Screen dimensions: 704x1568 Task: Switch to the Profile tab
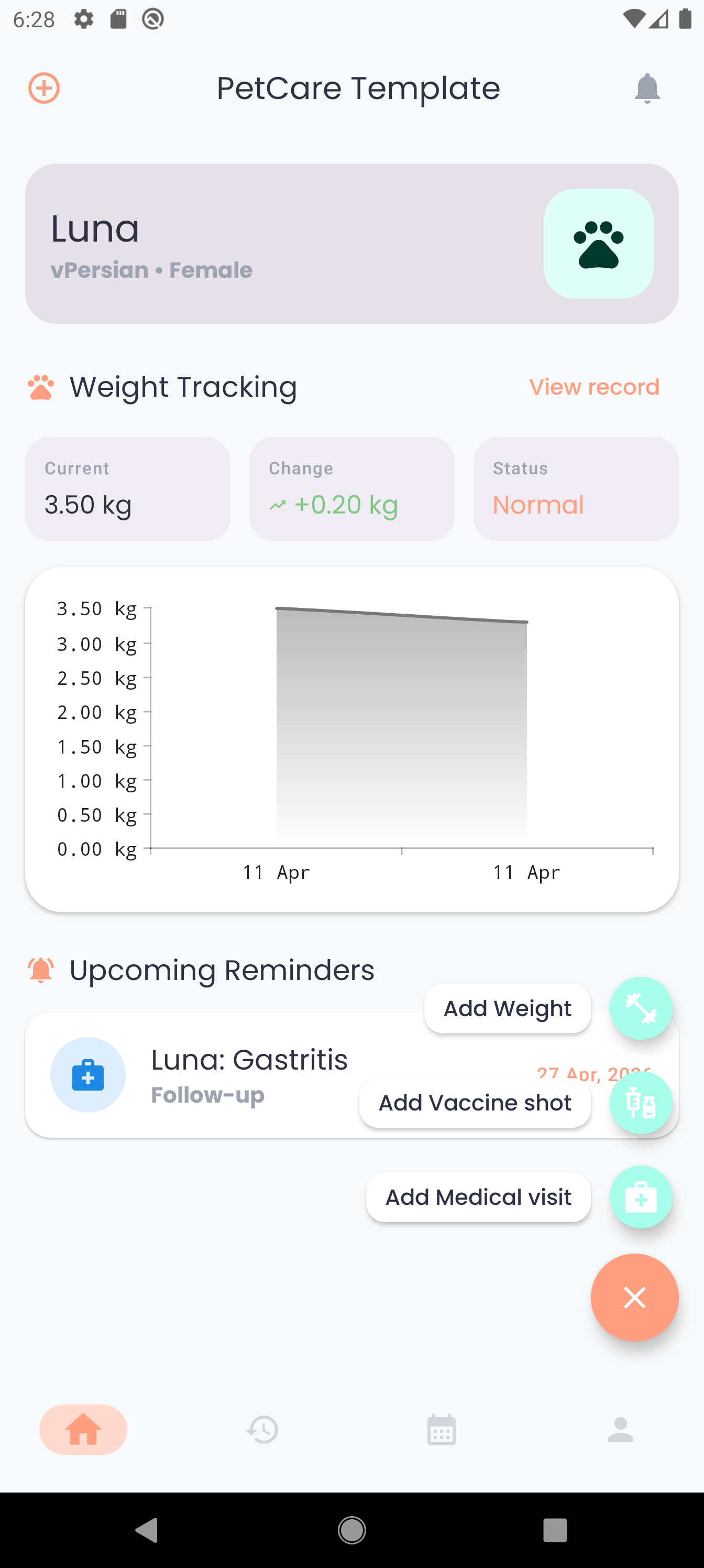coord(620,1429)
